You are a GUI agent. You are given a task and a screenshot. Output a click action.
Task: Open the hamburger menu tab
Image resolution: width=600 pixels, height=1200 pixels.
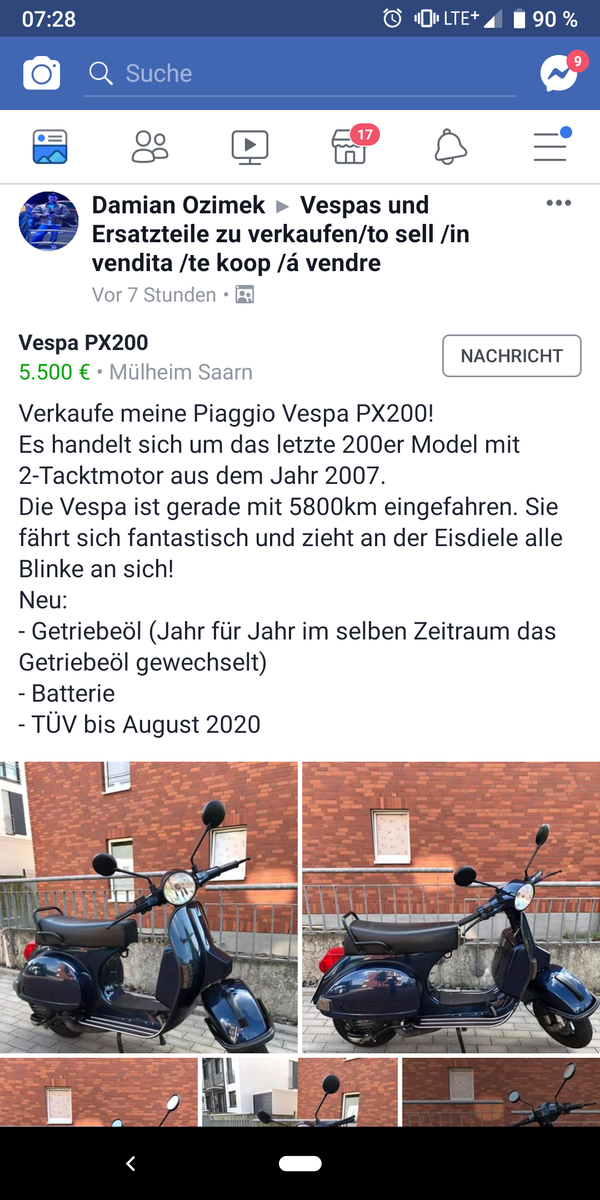pos(550,146)
